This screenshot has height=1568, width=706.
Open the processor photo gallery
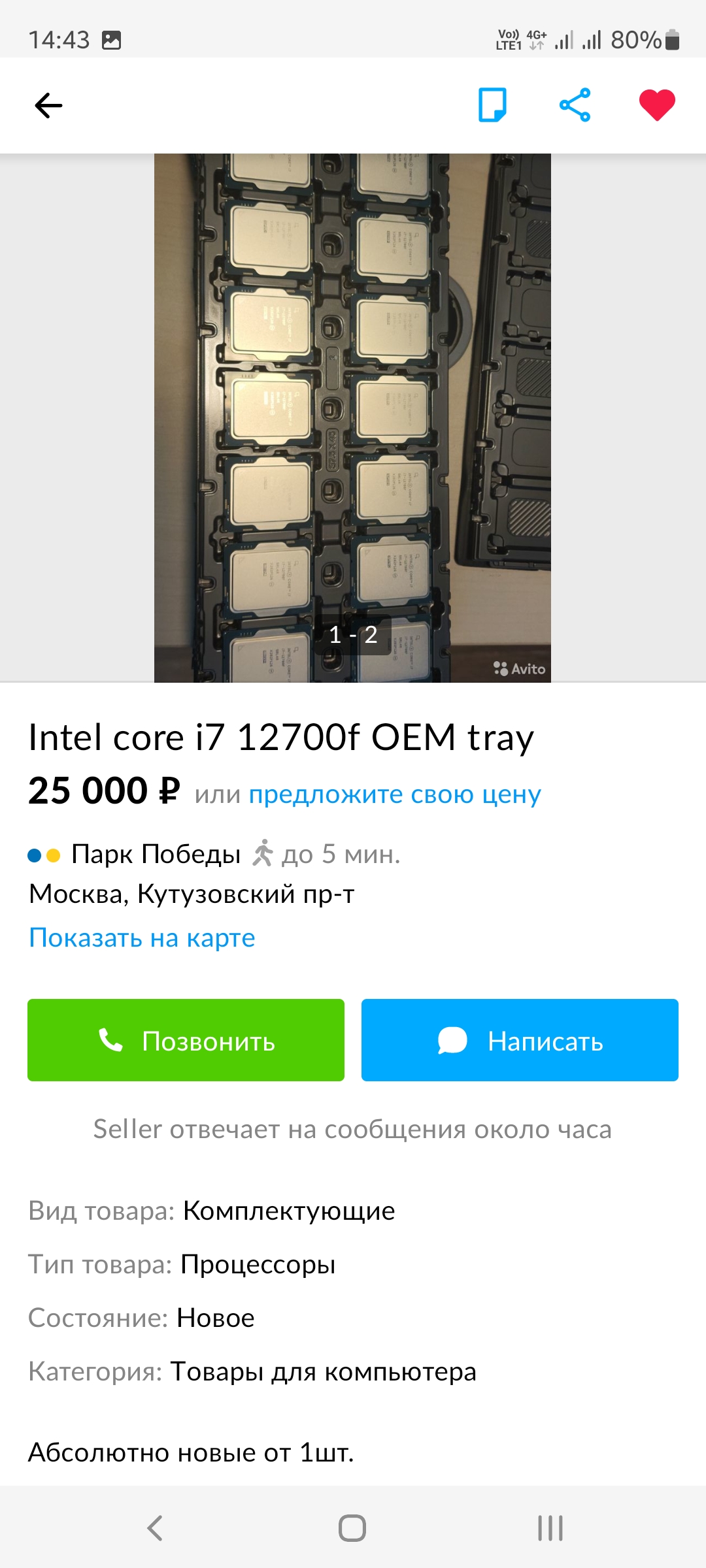352,418
